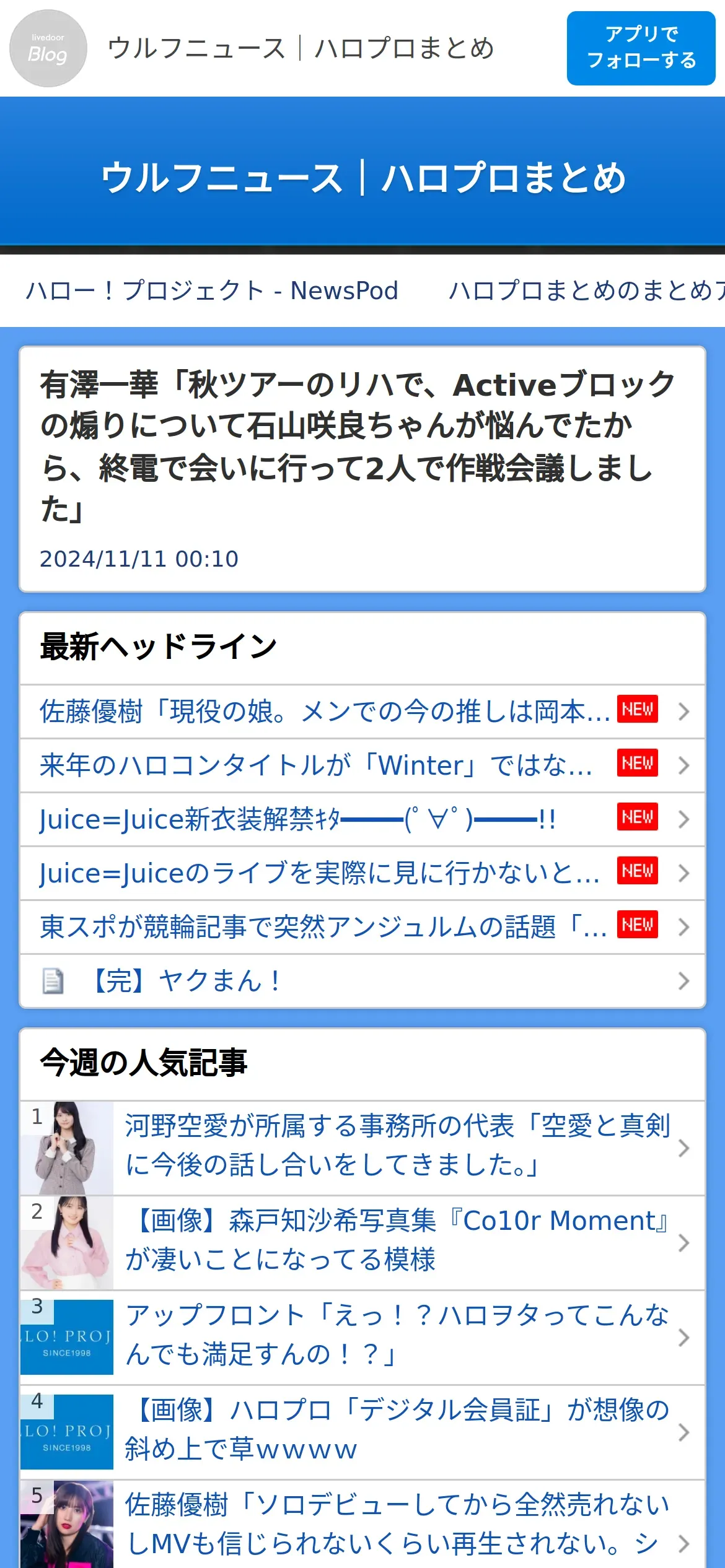Open popular article 森戸知沙希写真集 Co10r Moment

pyautogui.click(x=397, y=1242)
